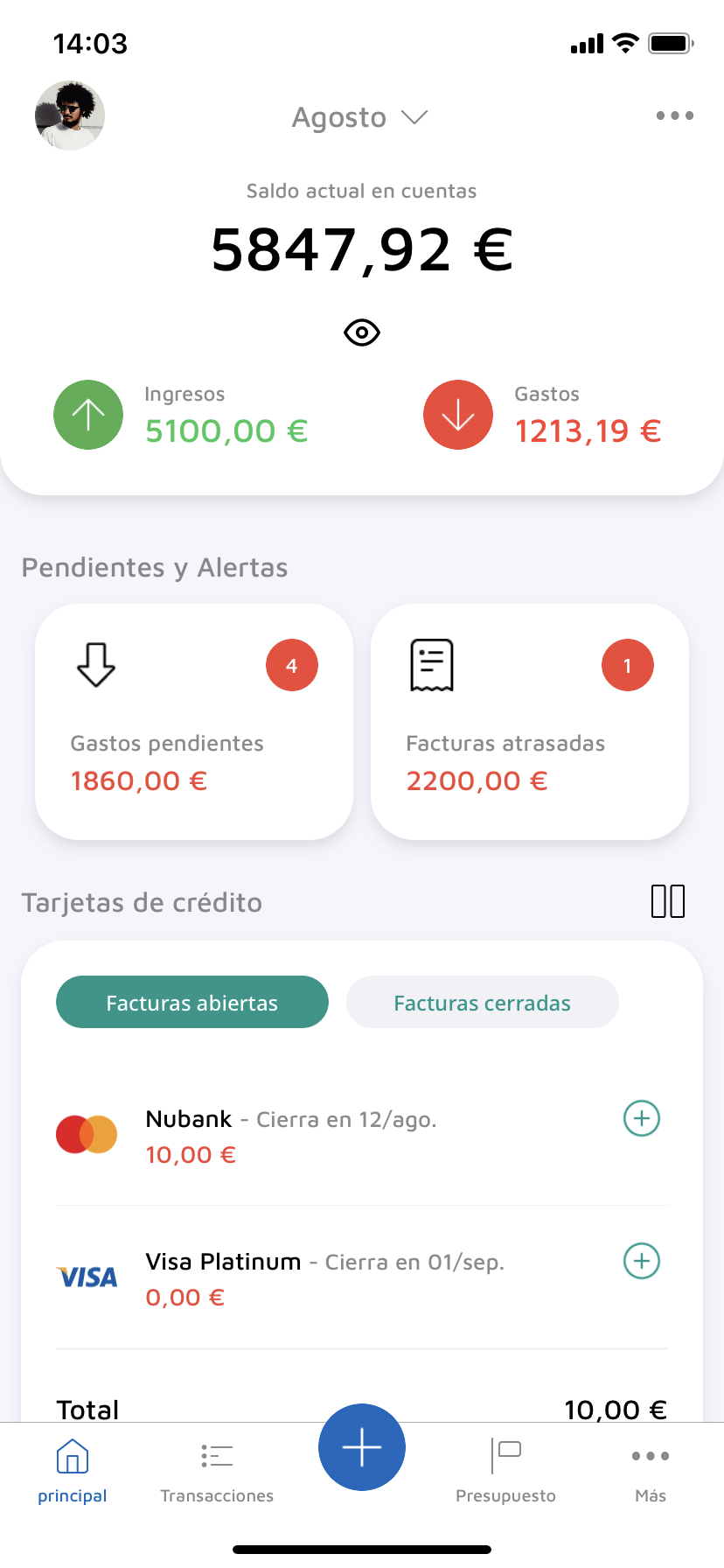The width and height of the screenshot is (724, 1568).
Task: Select the Facturas abiertas tab
Action: click(192, 1003)
